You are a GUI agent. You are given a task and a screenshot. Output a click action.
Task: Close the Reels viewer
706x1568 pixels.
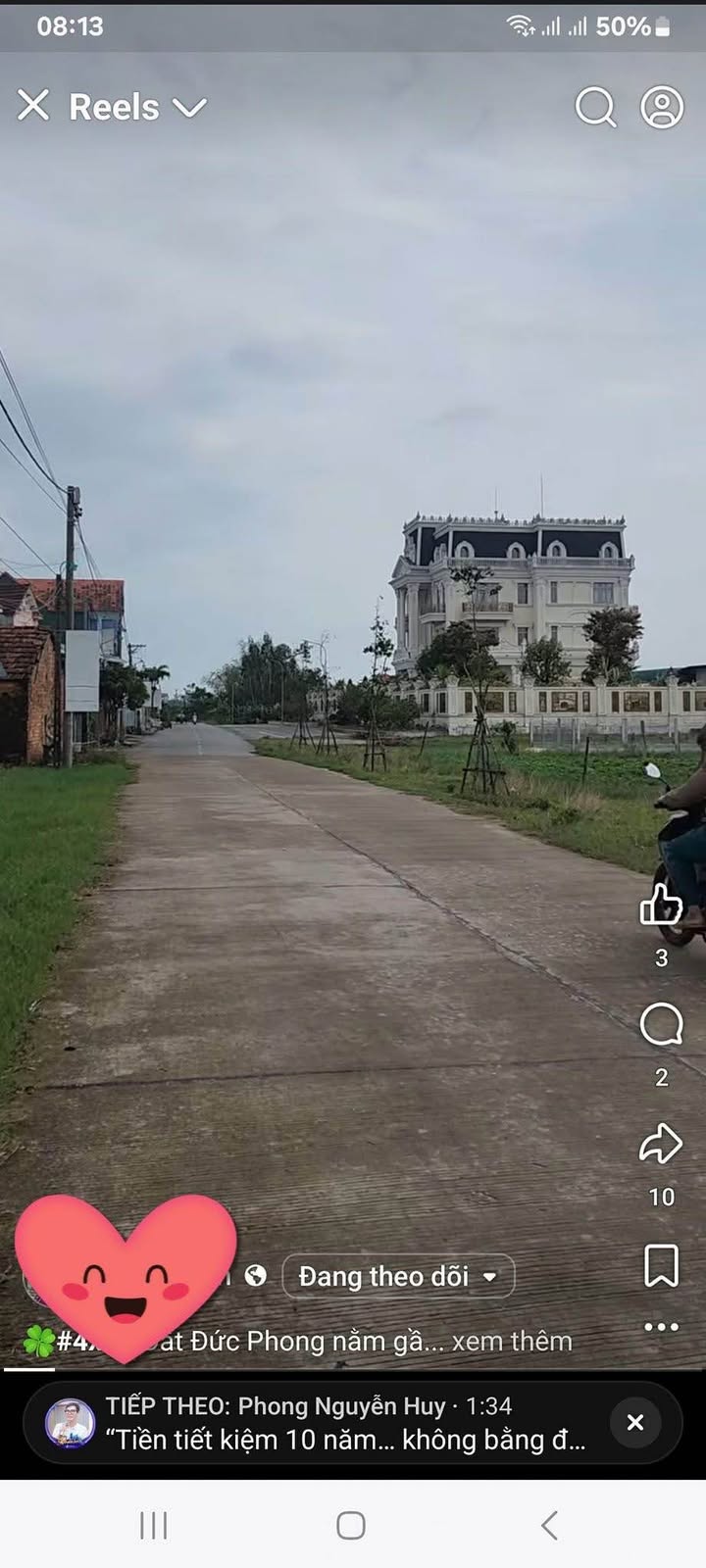33,106
